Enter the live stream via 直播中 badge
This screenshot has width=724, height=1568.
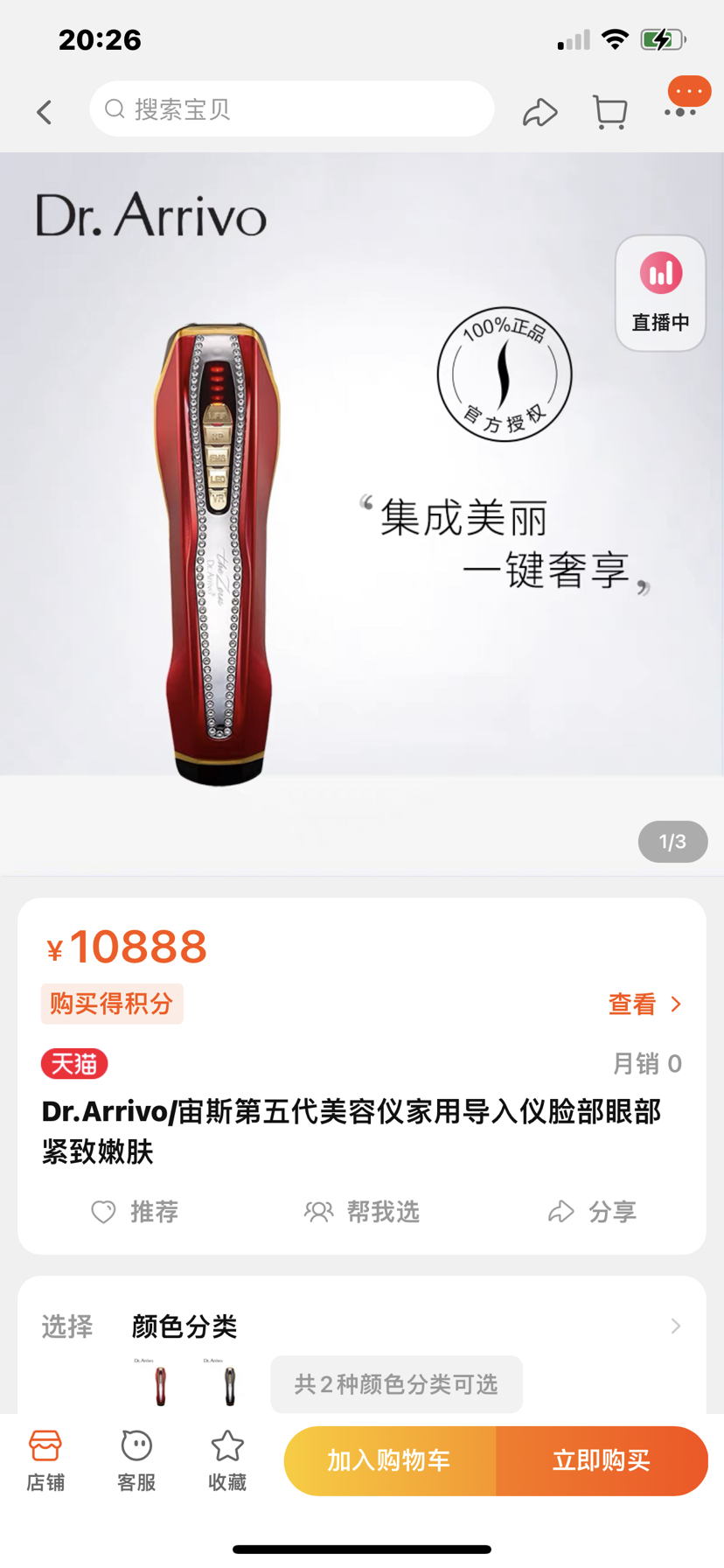point(660,293)
